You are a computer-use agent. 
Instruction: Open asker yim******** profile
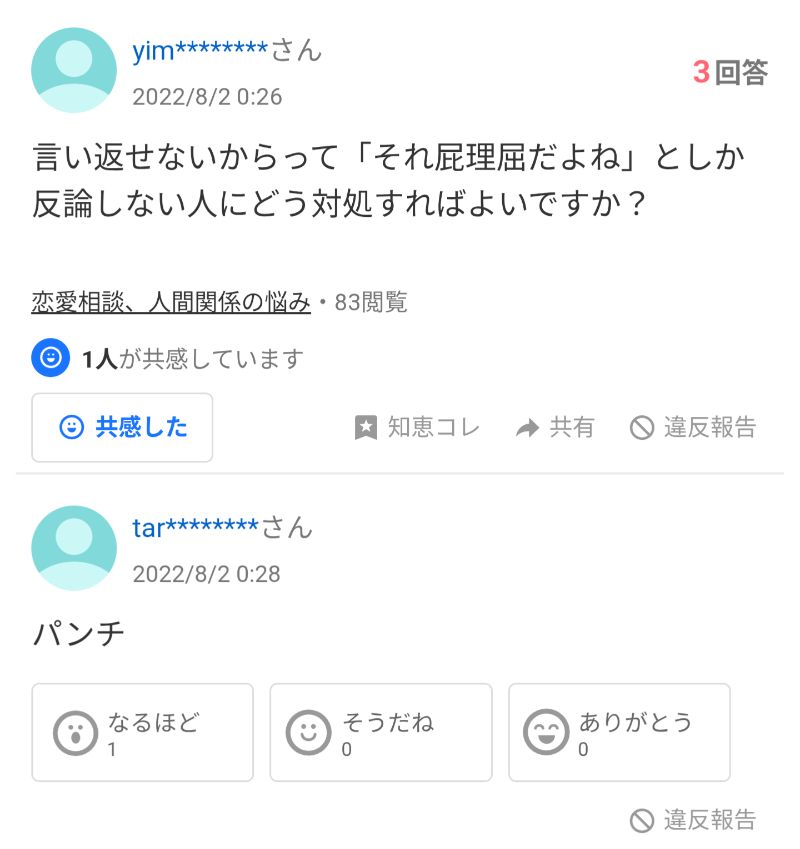pos(200,51)
